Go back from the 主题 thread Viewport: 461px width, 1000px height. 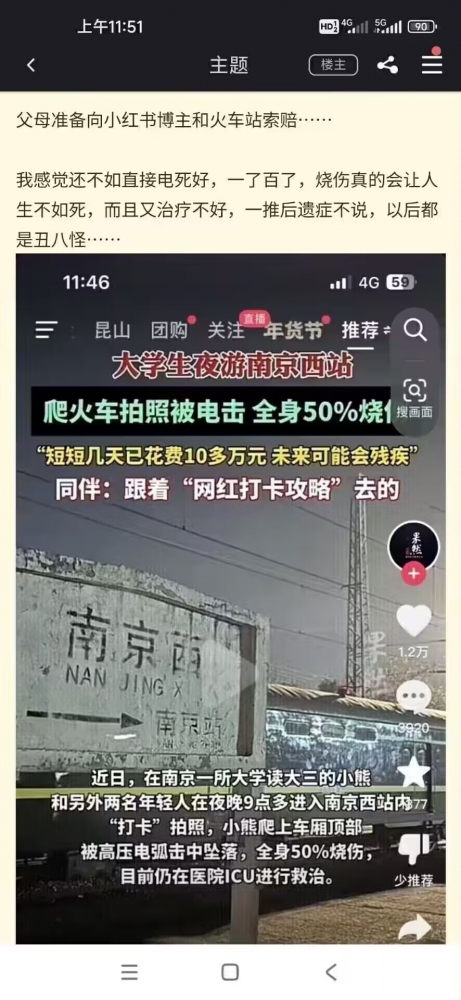[31, 65]
